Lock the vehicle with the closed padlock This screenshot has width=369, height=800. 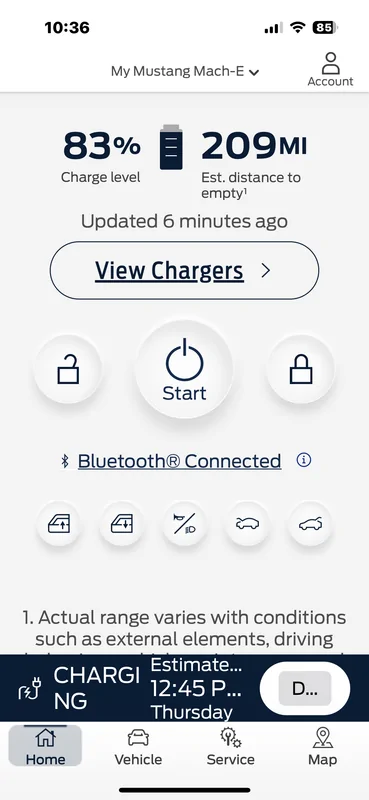tap(301, 369)
